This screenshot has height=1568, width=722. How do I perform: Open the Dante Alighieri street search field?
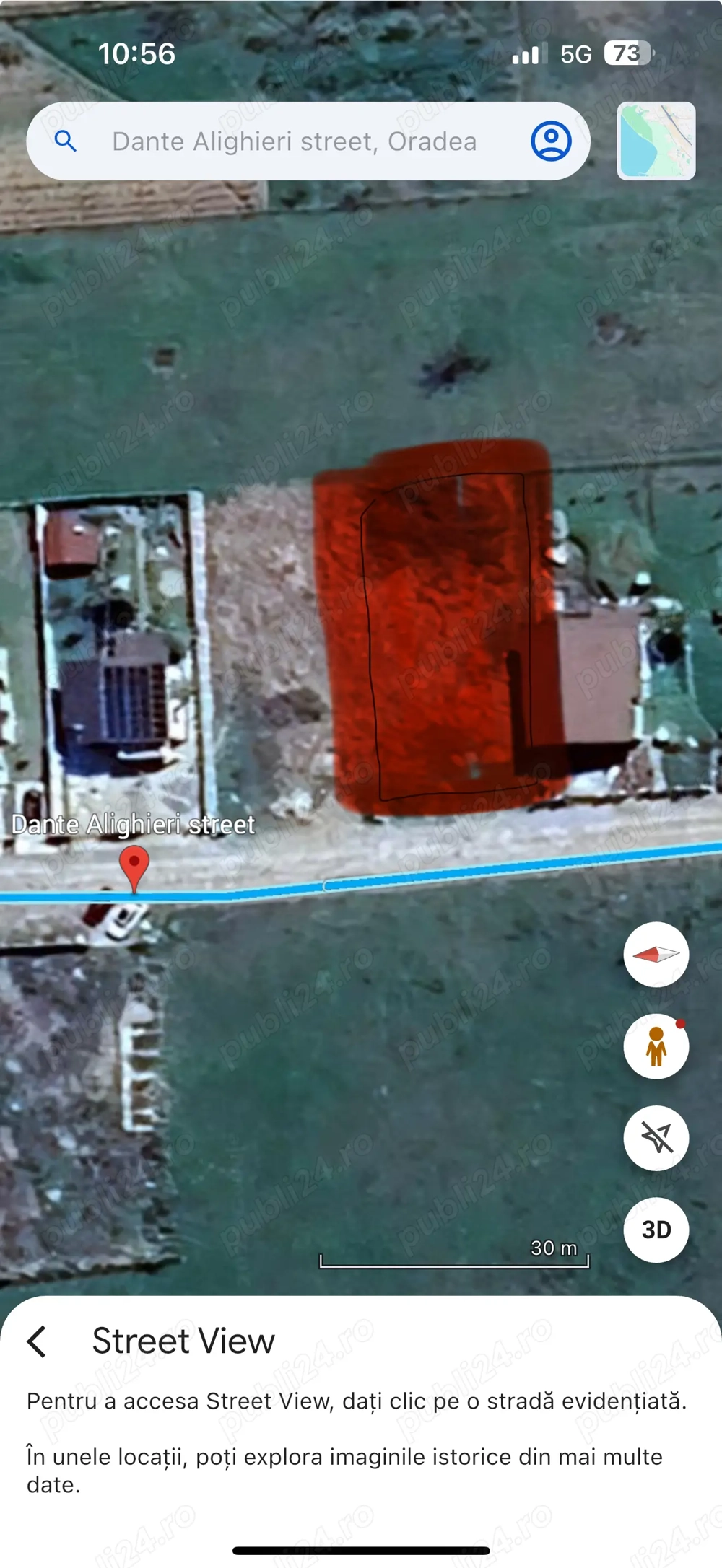click(x=294, y=141)
